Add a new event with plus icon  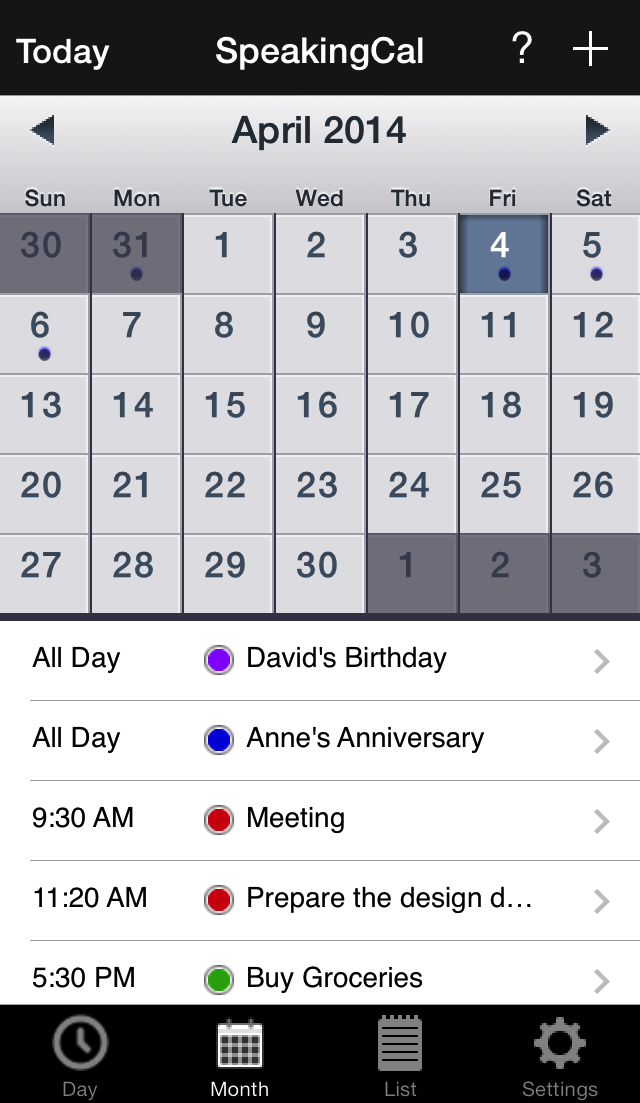(x=590, y=48)
